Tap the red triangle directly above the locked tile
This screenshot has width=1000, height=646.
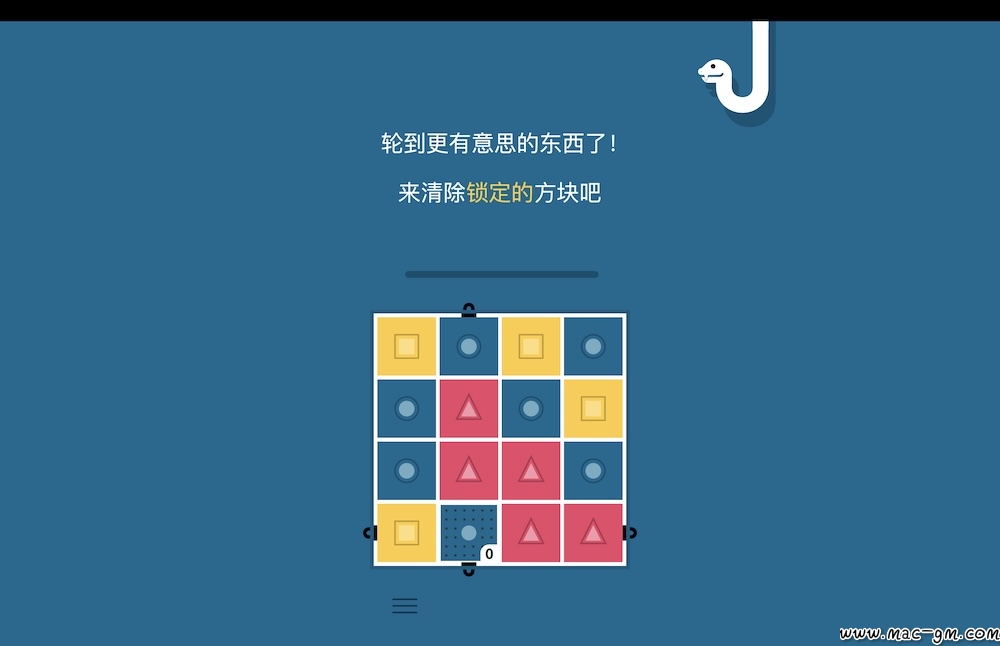point(468,470)
